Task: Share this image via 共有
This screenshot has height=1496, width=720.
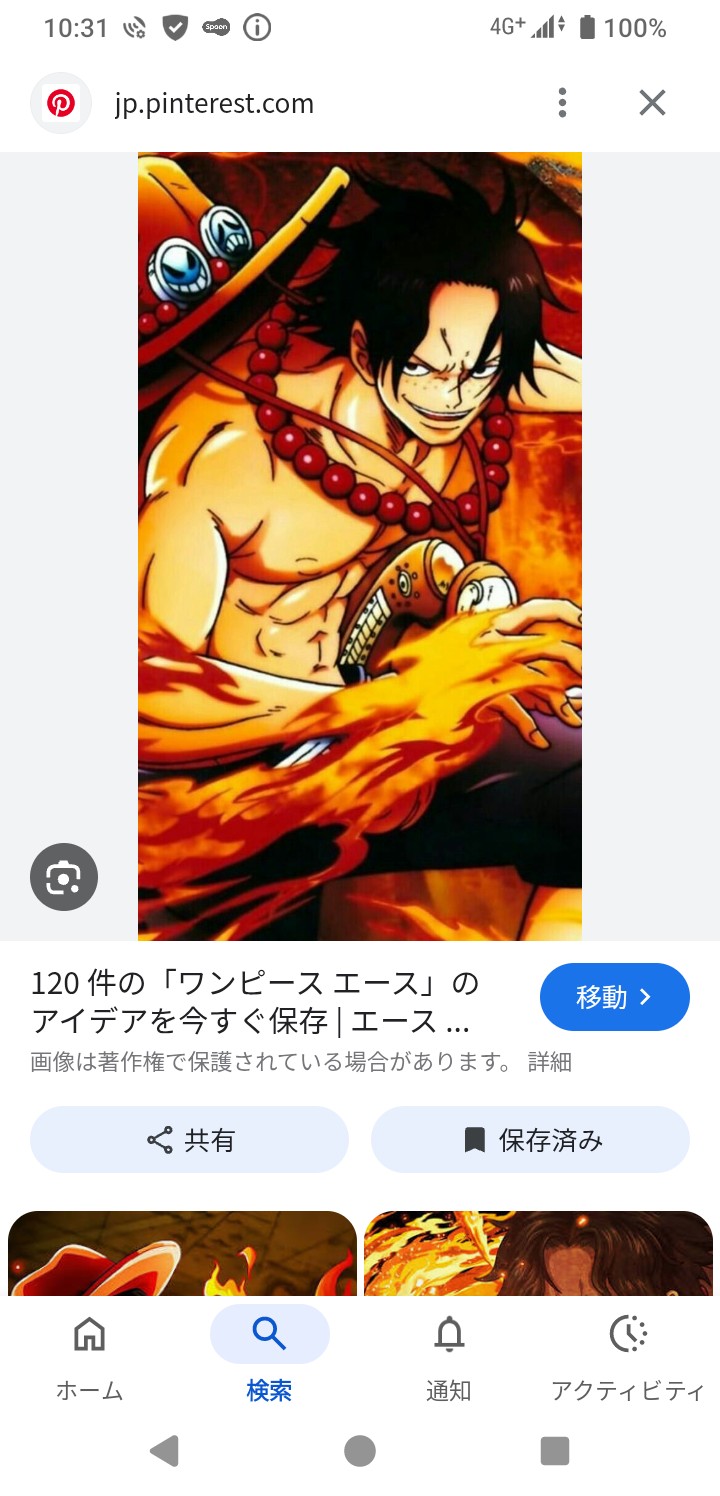Action: point(189,1139)
